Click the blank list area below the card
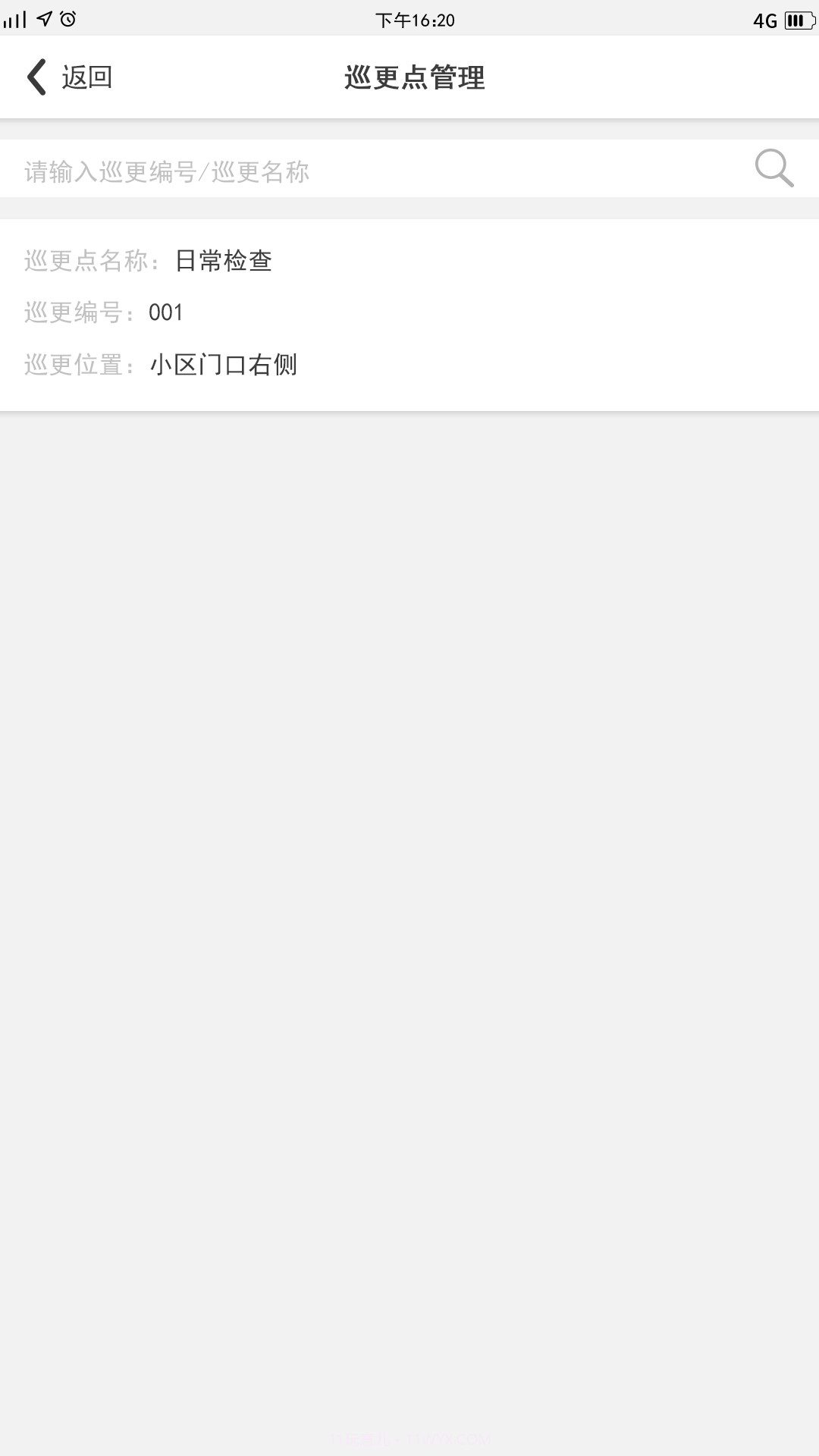Viewport: 819px width, 1456px height. (x=409, y=834)
